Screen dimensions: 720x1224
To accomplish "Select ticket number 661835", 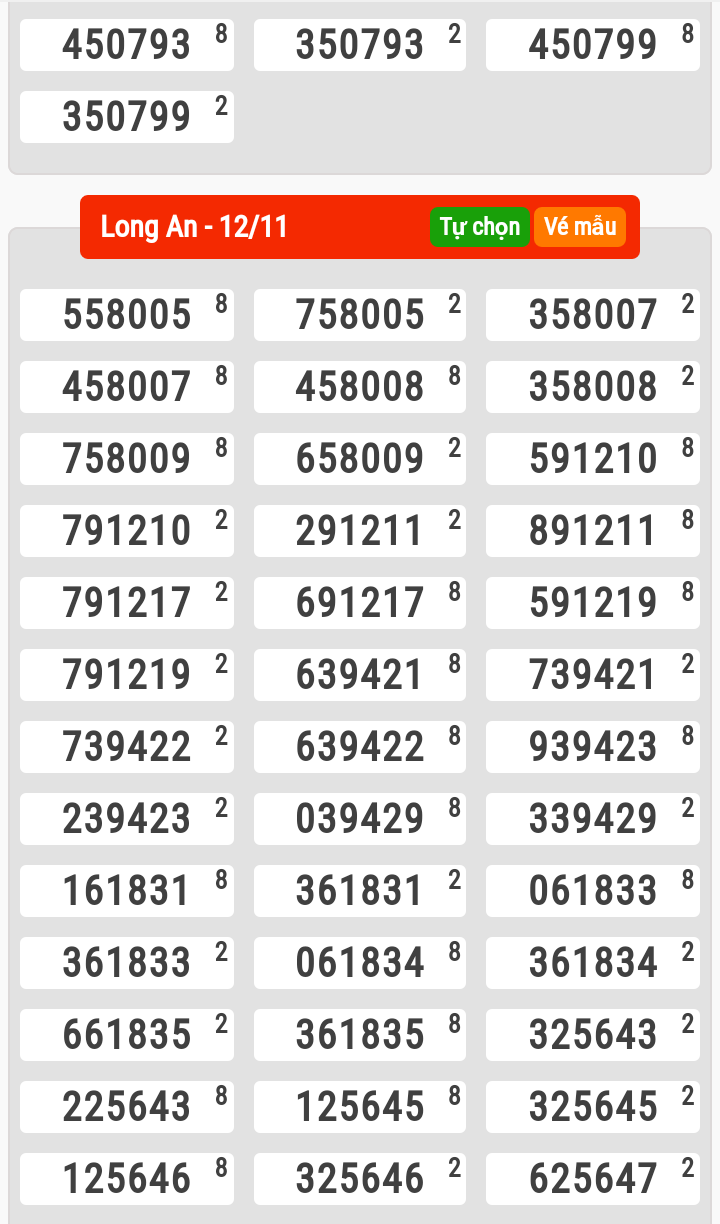I will coord(127,1035).
